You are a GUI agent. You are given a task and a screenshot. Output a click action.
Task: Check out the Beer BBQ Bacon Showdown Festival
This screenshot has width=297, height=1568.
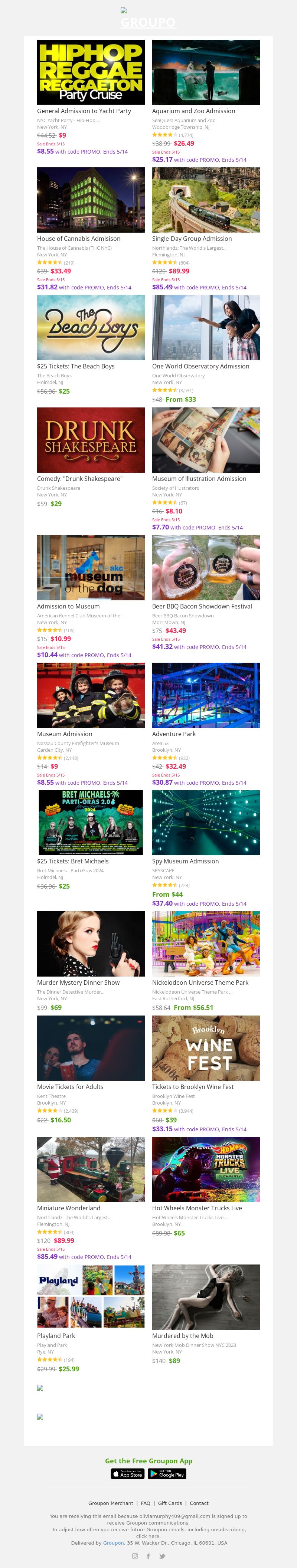[x=206, y=568]
